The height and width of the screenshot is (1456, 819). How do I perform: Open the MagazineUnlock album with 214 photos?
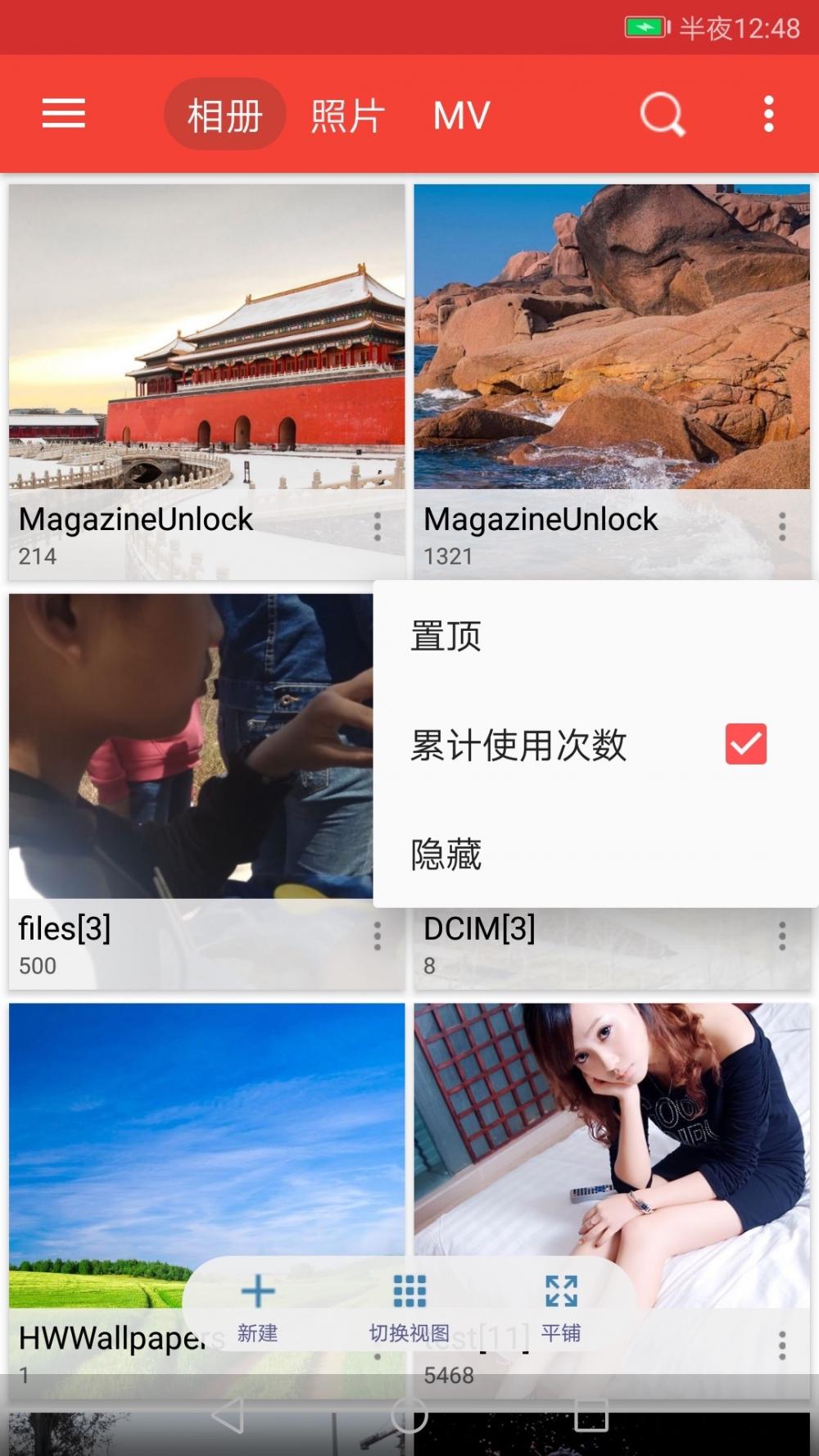click(206, 344)
